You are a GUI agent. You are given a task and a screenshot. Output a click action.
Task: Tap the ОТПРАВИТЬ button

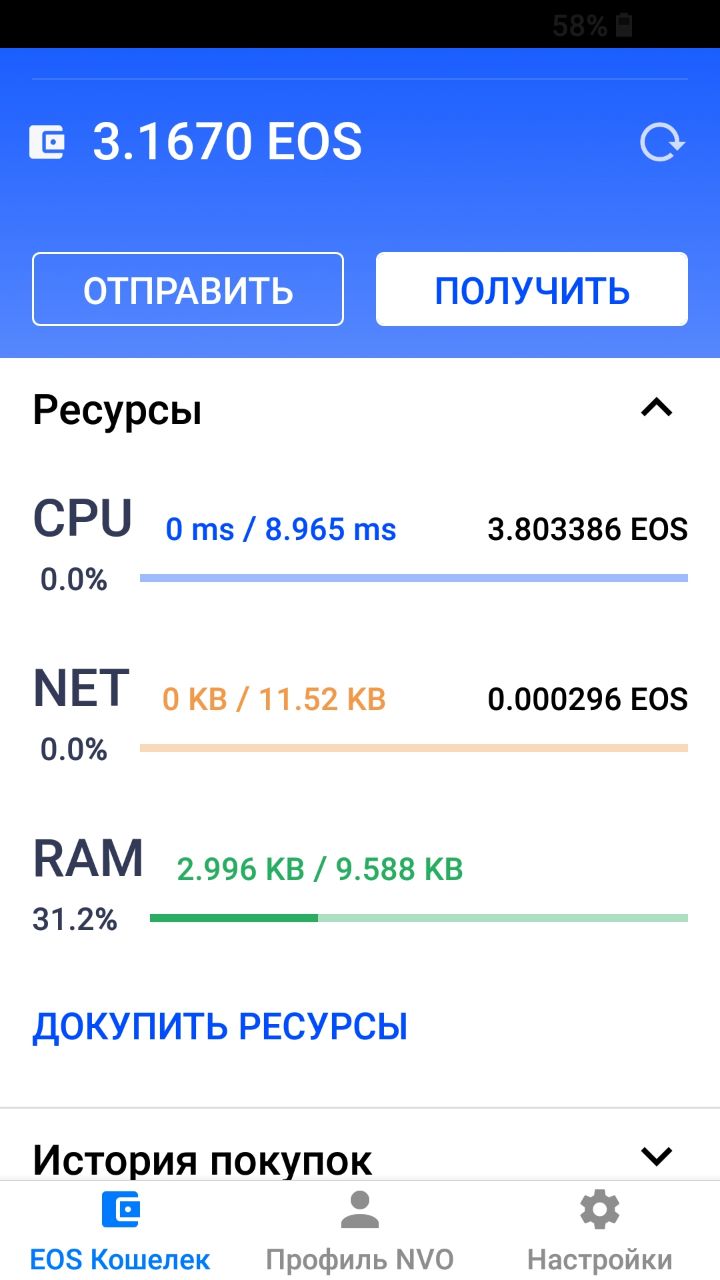click(x=188, y=289)
